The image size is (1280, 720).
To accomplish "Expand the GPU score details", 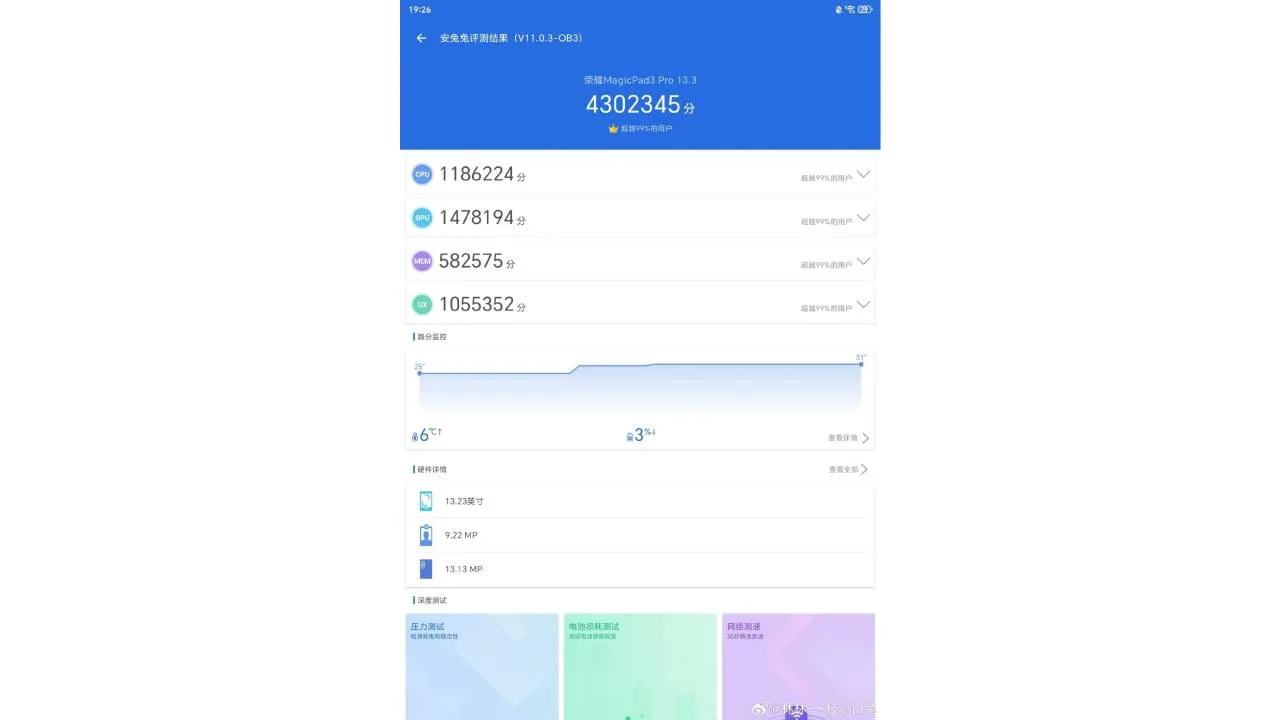I will coord(863,218).
